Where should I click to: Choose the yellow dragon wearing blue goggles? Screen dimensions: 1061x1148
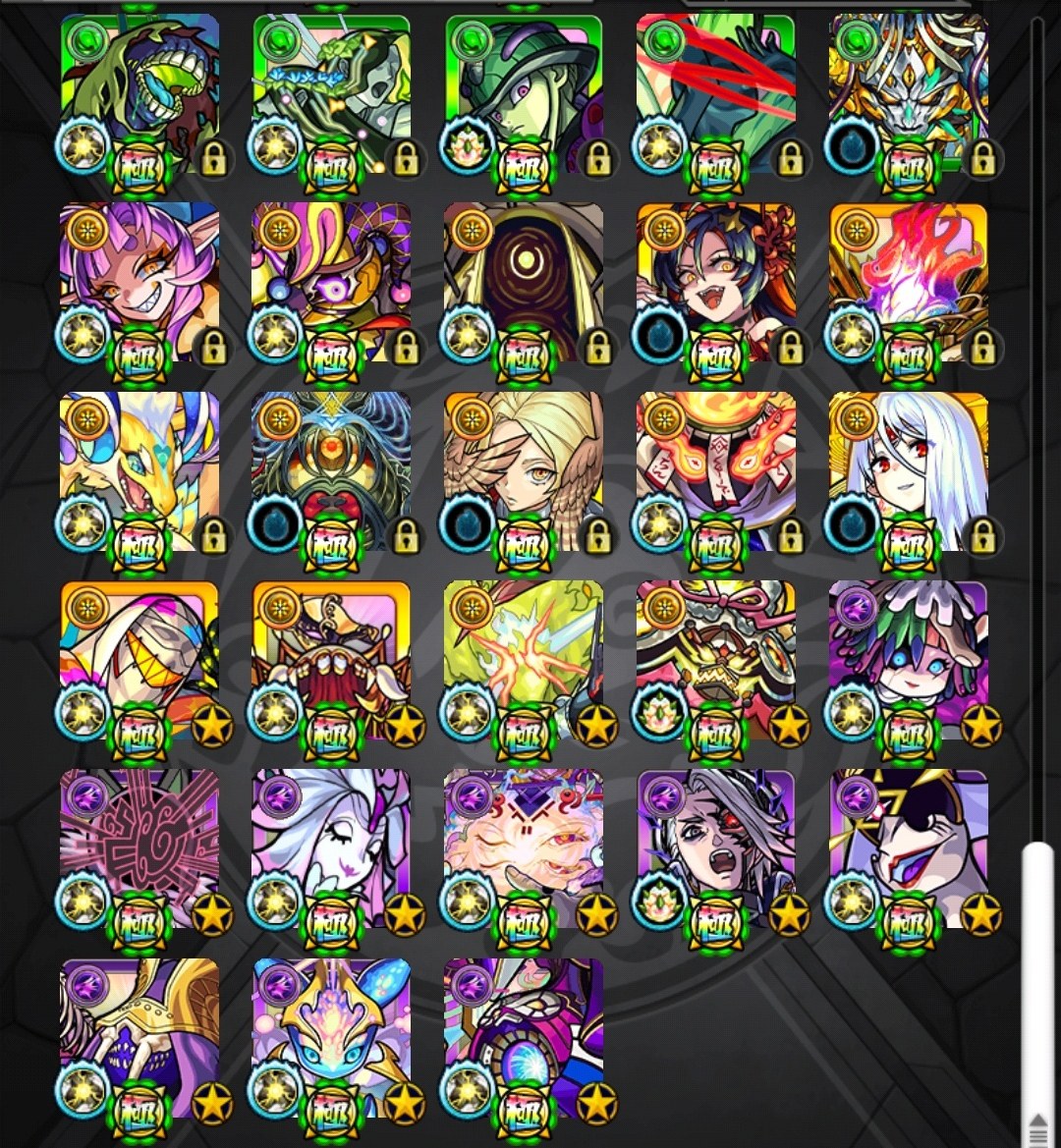pyautogui.click(x=139, y=470)
